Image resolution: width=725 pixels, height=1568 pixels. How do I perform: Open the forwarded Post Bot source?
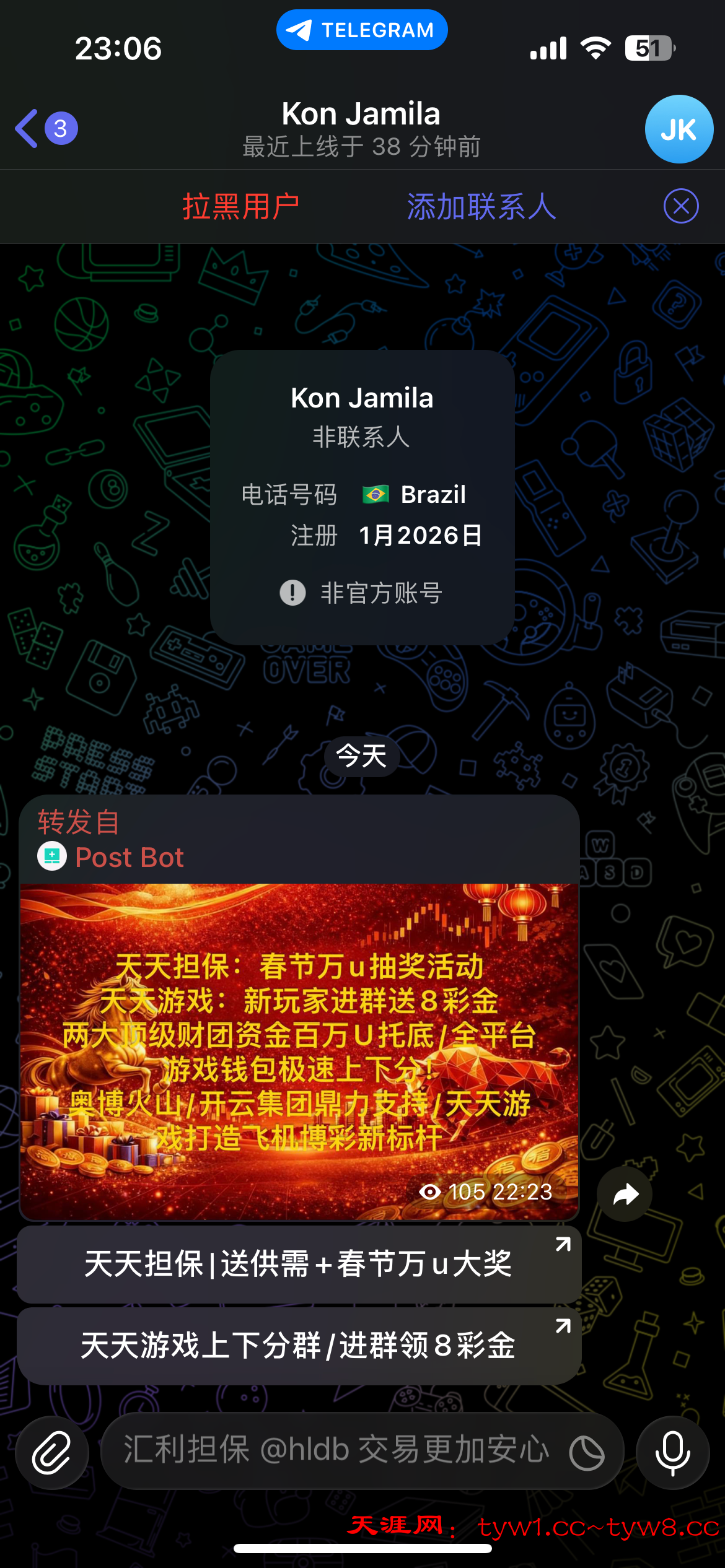pyautogui.click(x=129, y=858)
